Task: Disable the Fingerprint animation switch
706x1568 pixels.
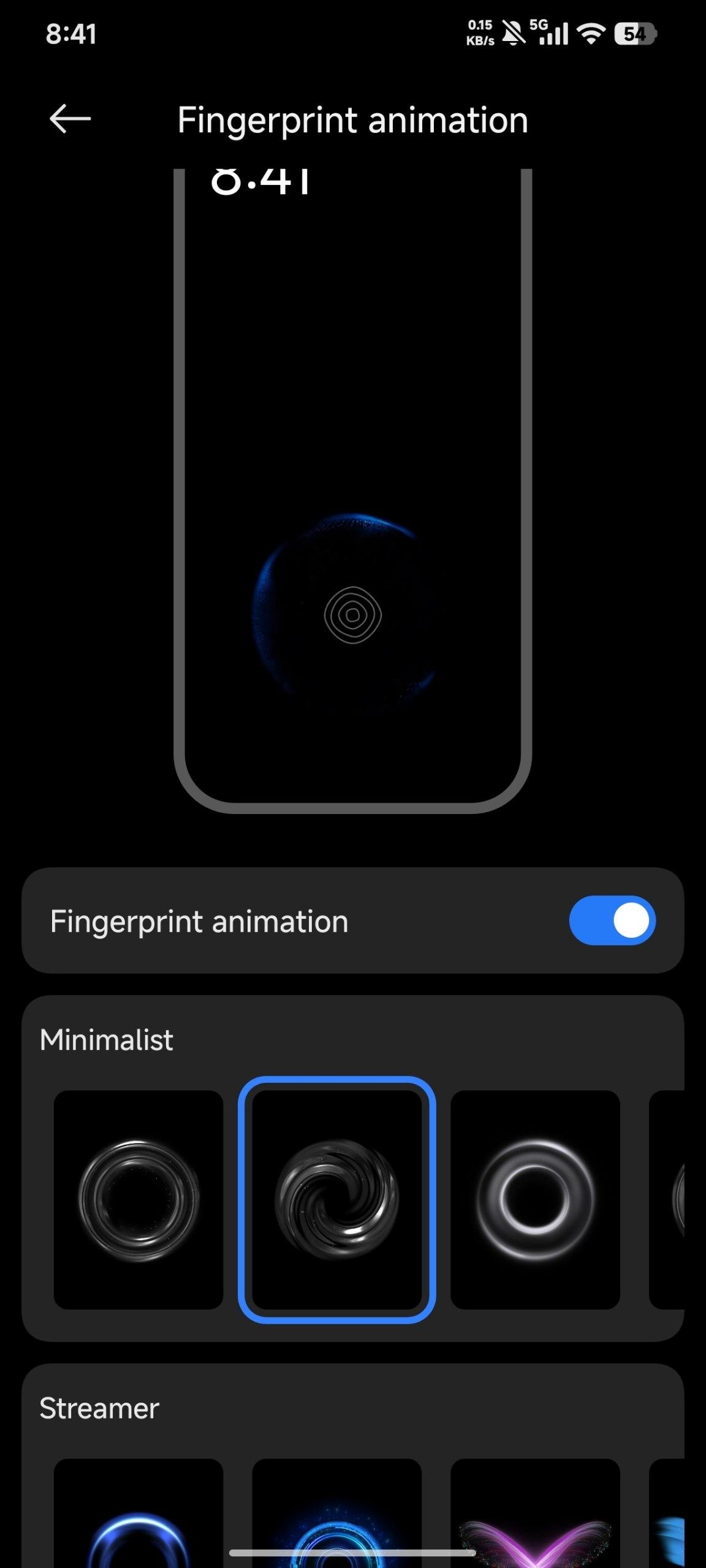Action: click(612, 921)
